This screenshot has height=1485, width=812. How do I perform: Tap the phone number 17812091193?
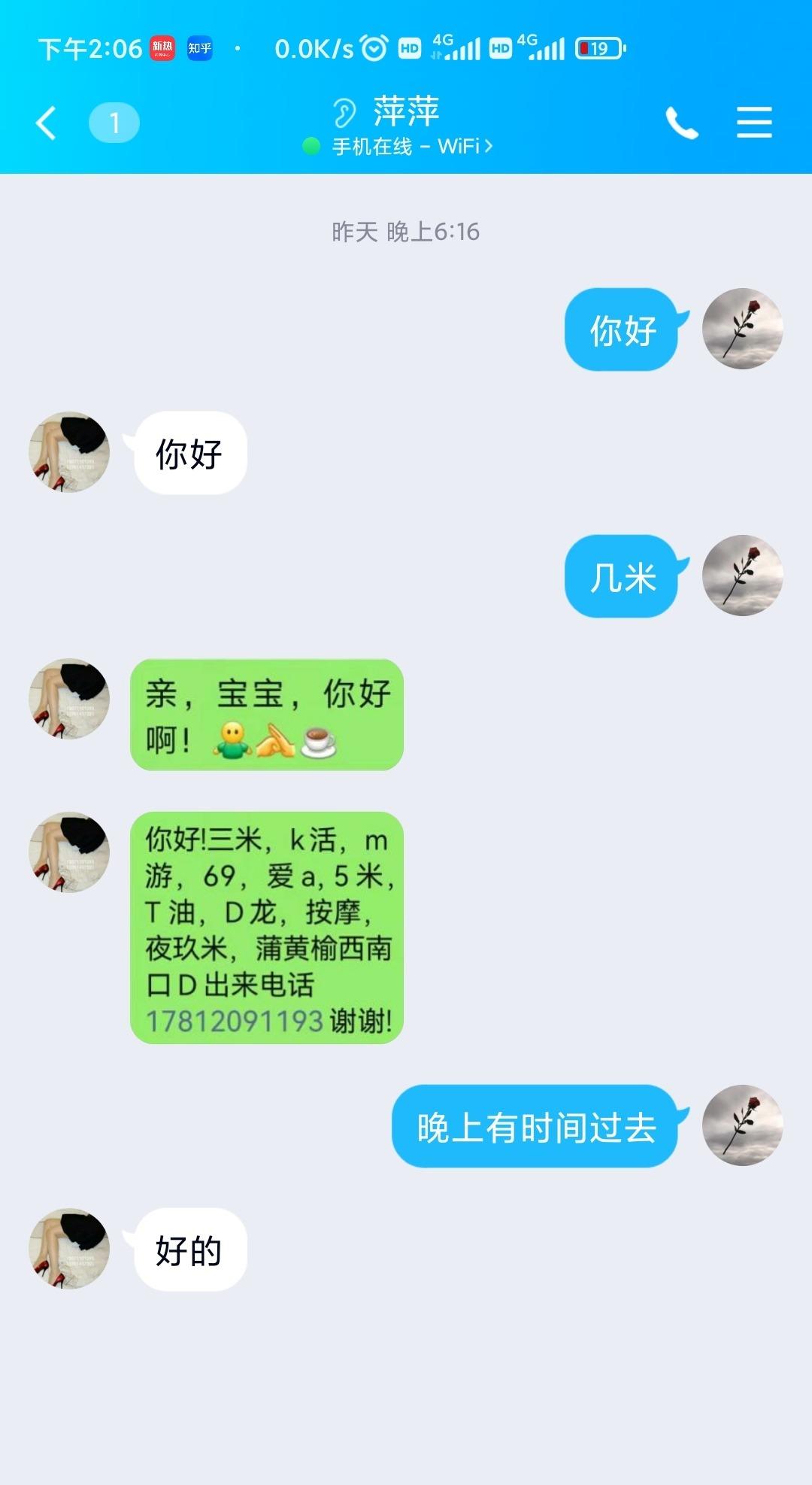click(x=235, y=1022)
